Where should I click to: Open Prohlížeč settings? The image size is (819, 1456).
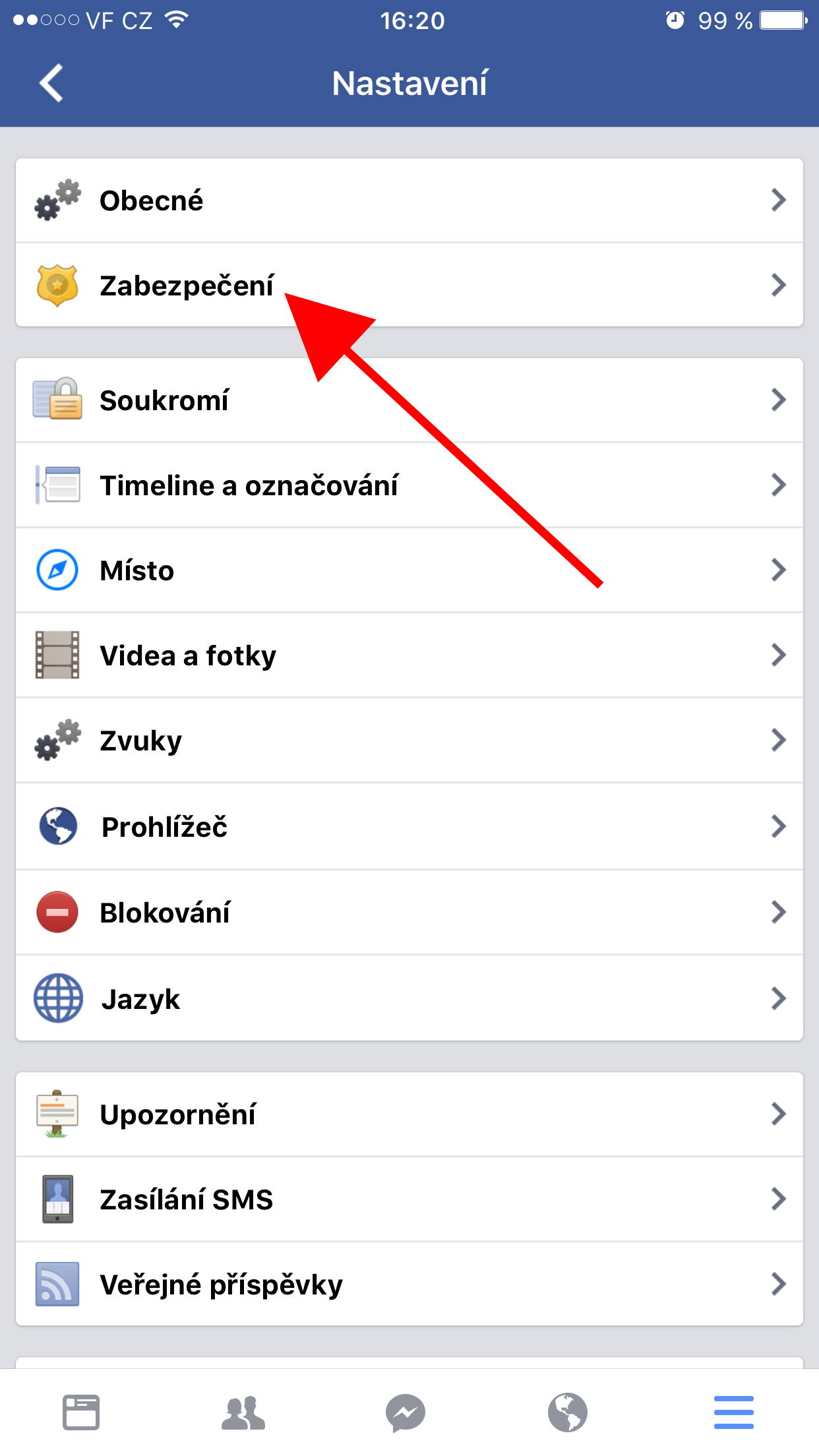click(x=409, y=826)
